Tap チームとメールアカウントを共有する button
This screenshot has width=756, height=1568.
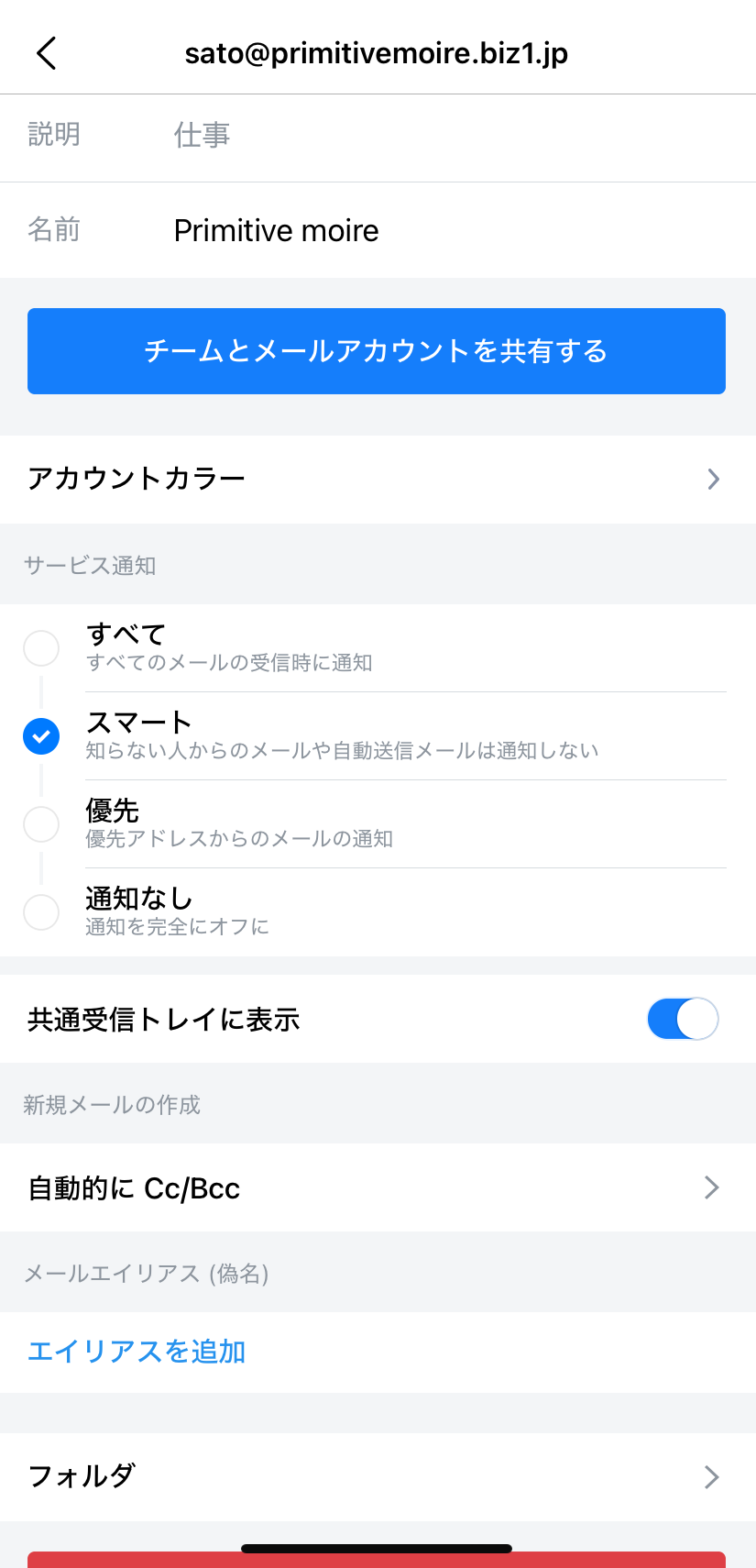point(377,351)
